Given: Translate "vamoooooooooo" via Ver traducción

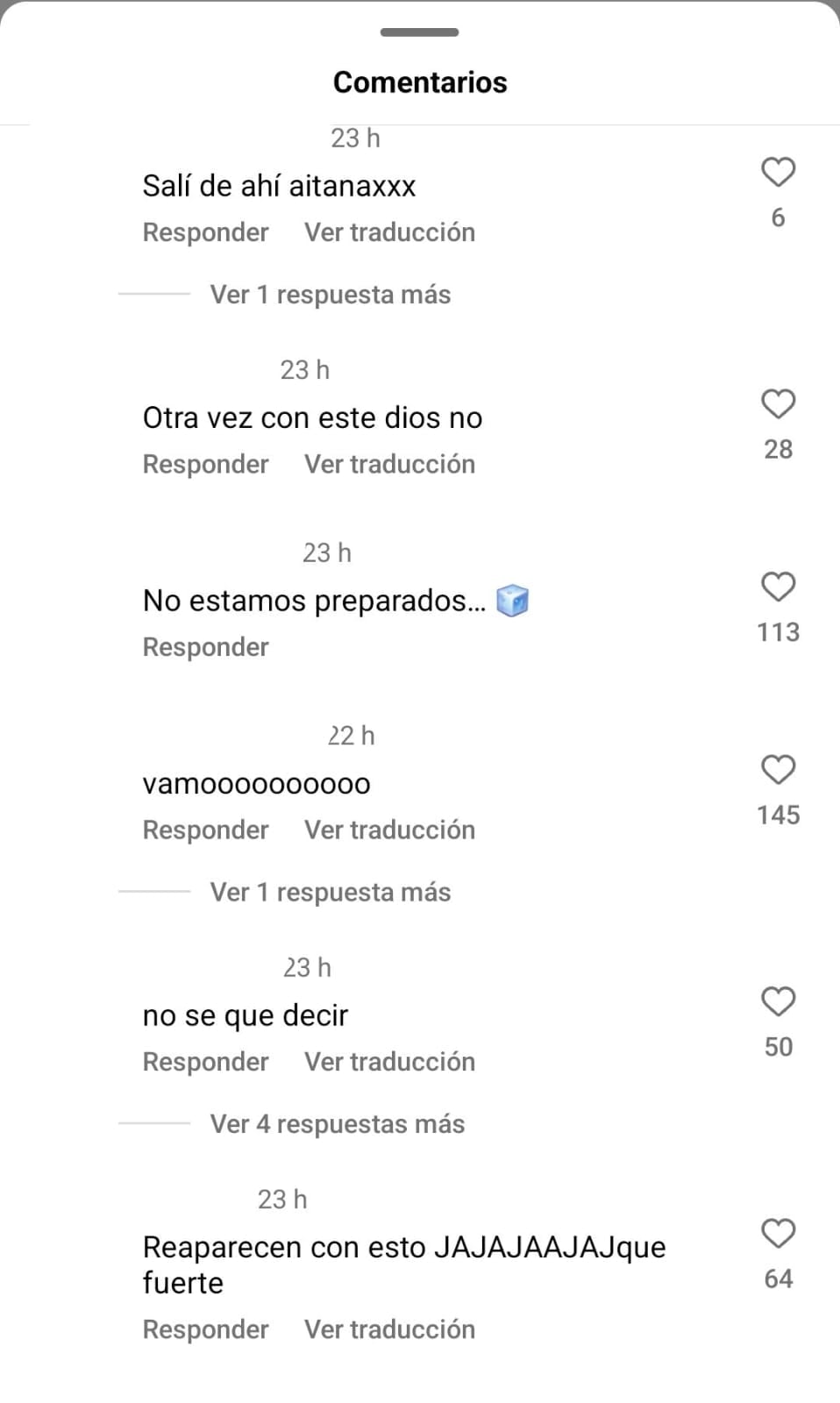Looking at the screenshot, I should [x=388, y=829].
